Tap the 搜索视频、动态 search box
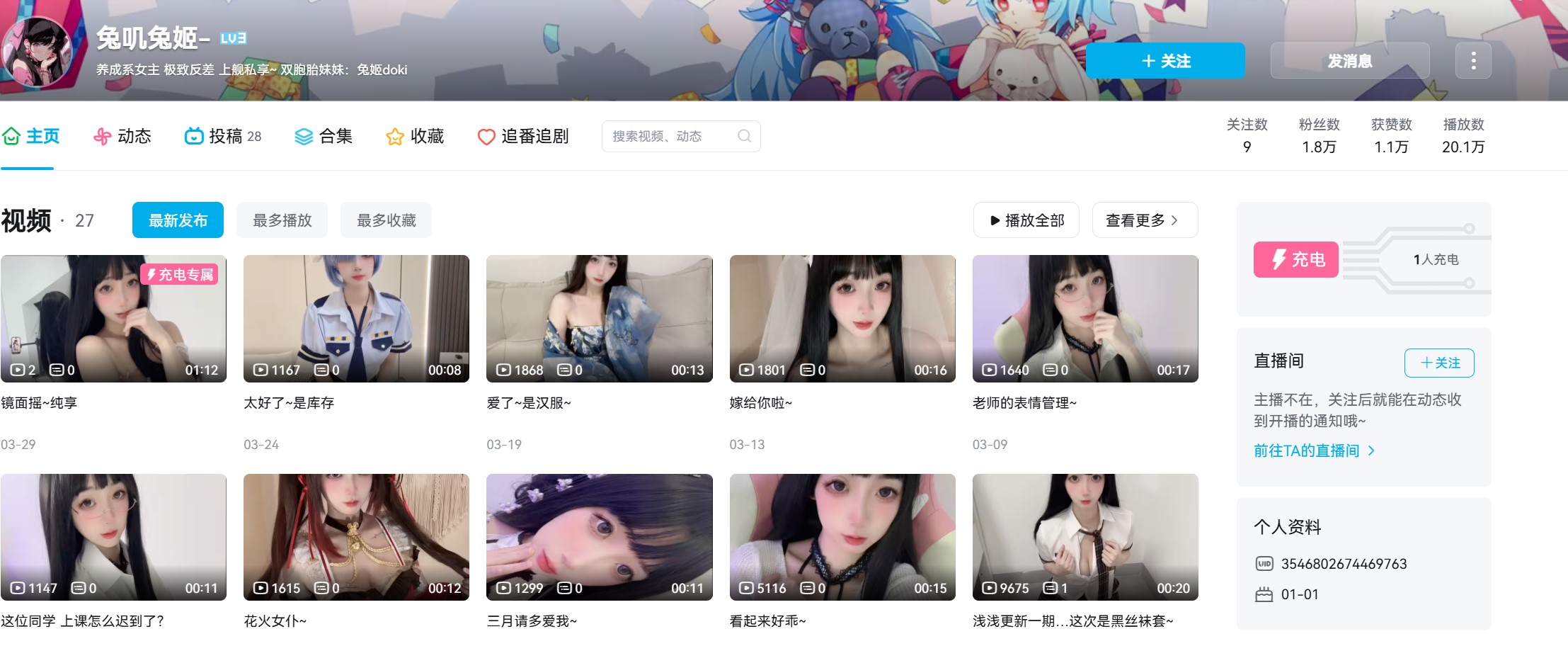The width and height of the screenshot is (1568, 646). (x=673, y=136)
